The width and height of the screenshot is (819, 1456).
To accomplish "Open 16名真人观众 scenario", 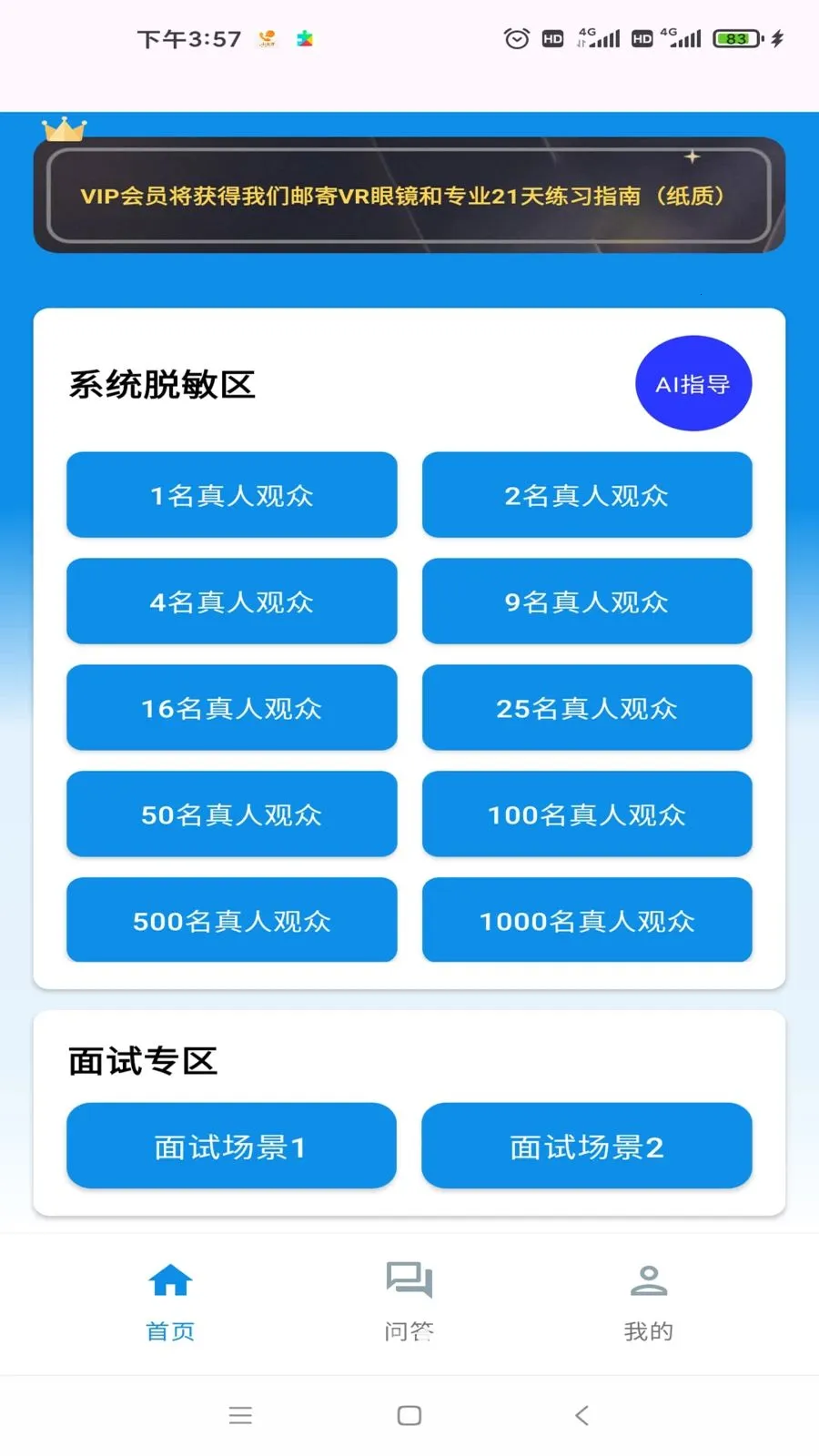I will [231, 708].
